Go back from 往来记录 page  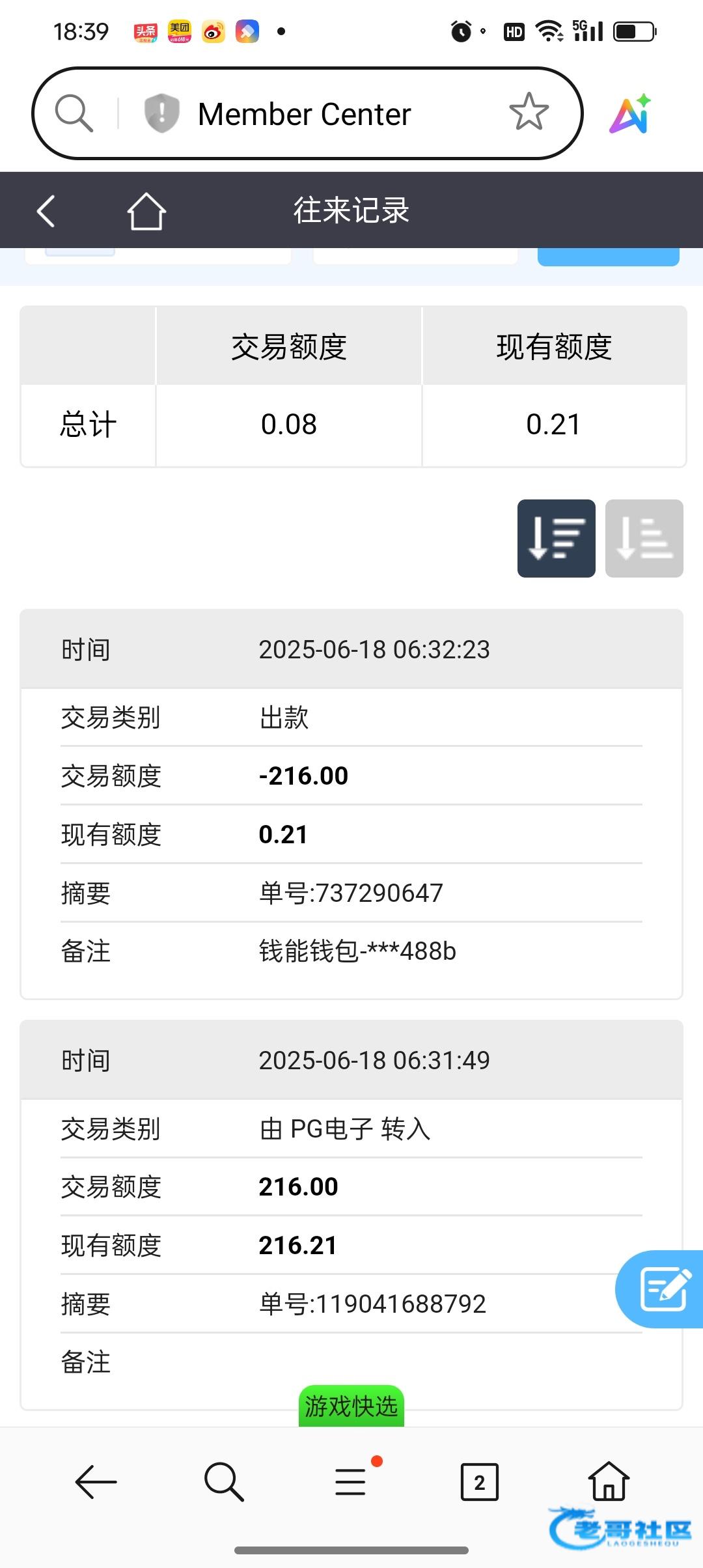point(46,211)
